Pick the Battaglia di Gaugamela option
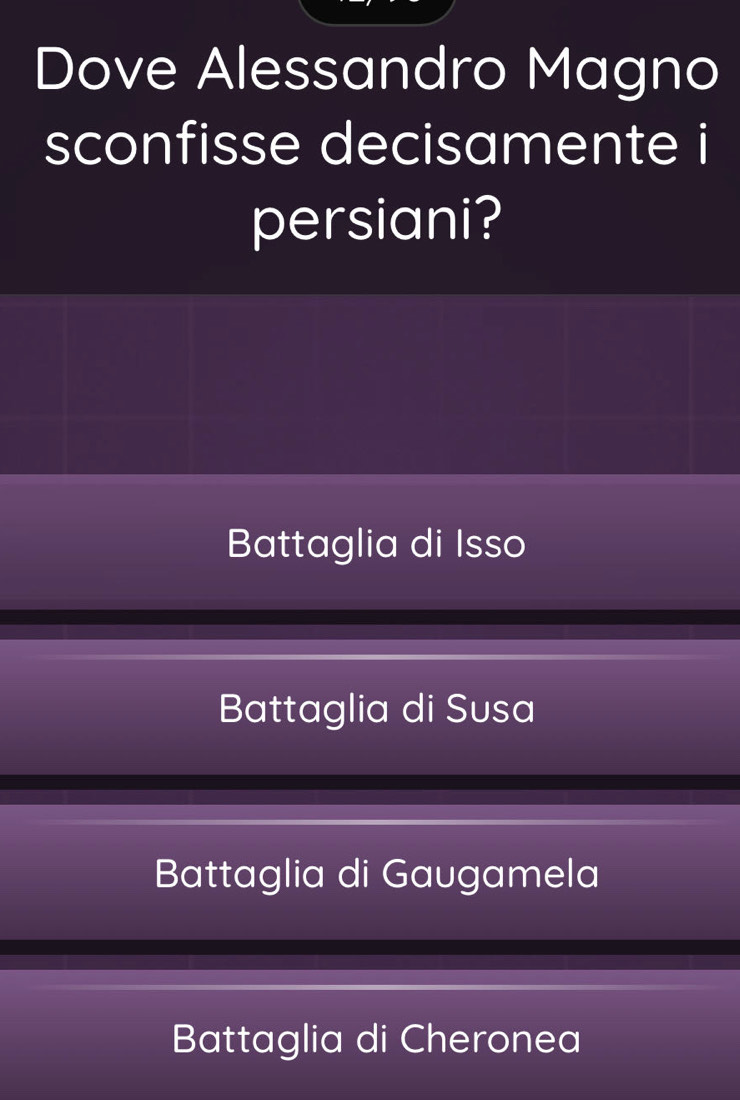Image resolution: width=740 pixels, height=1100 pixels. point(376,874)
